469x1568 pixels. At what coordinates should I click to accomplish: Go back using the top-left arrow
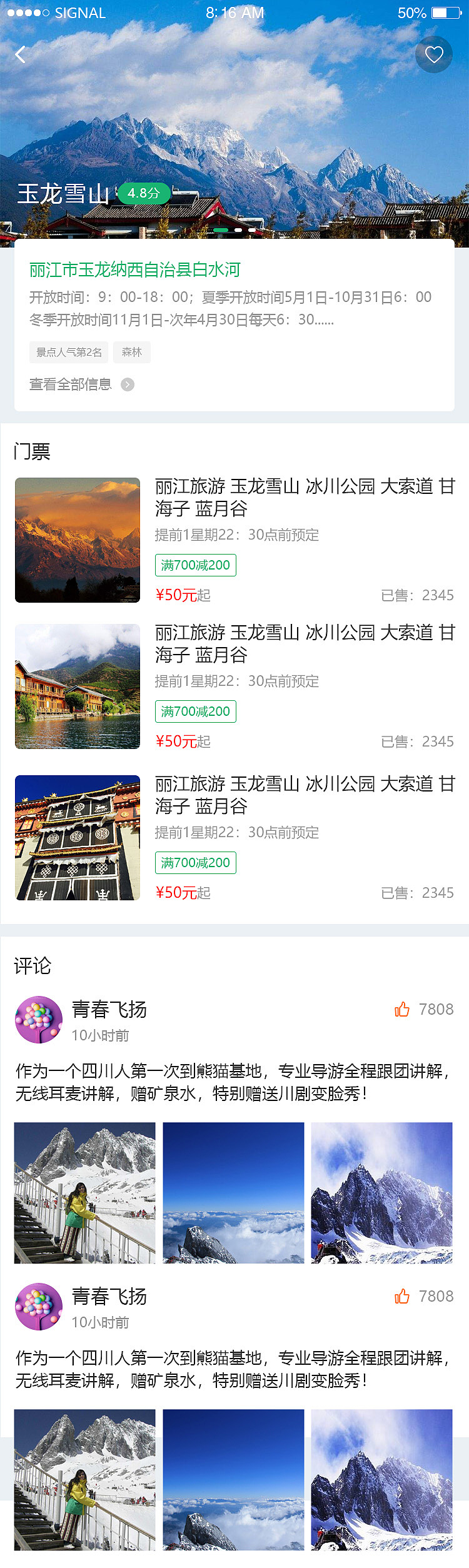[x=21, y=55]
